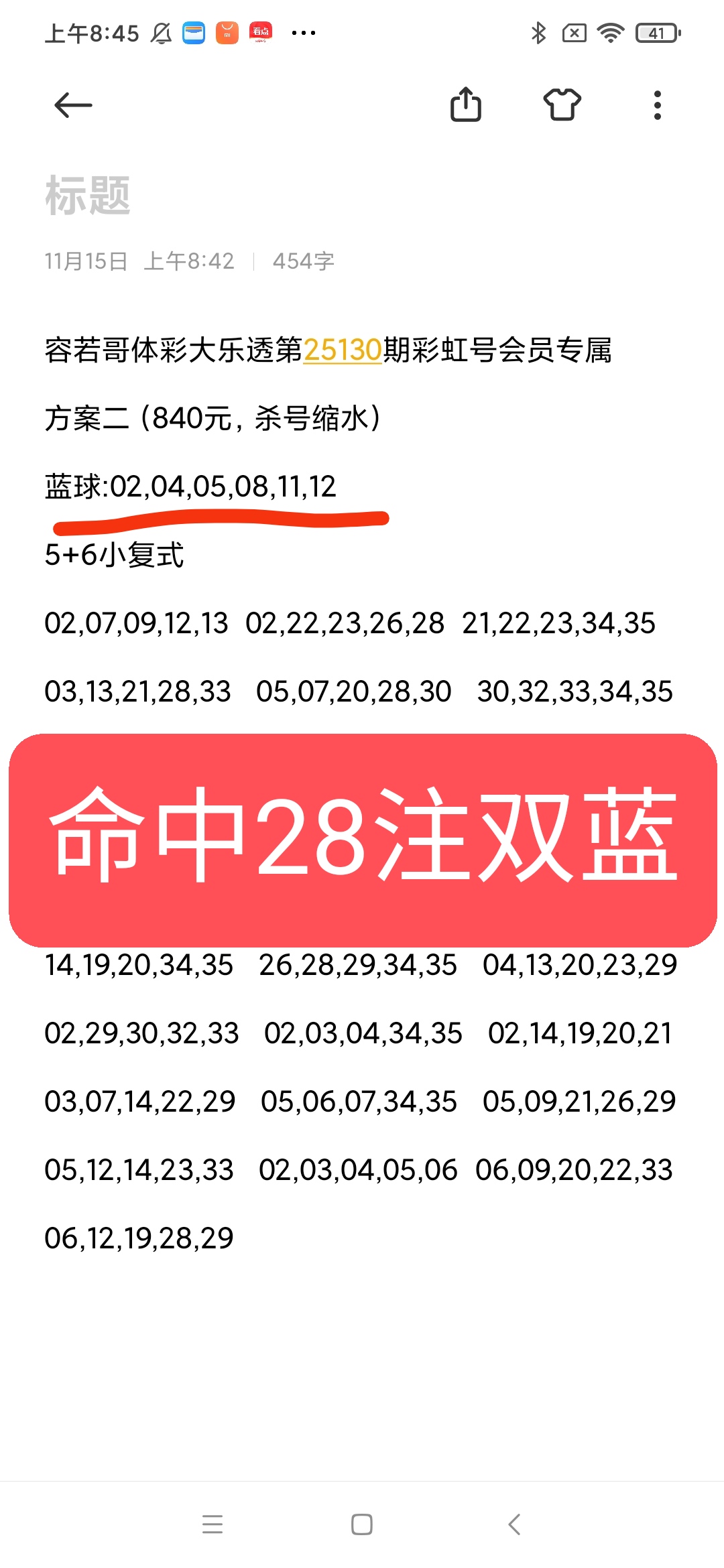
Task: Toggle Bluetooth from the status bar
Action: [x=539, y=32]
